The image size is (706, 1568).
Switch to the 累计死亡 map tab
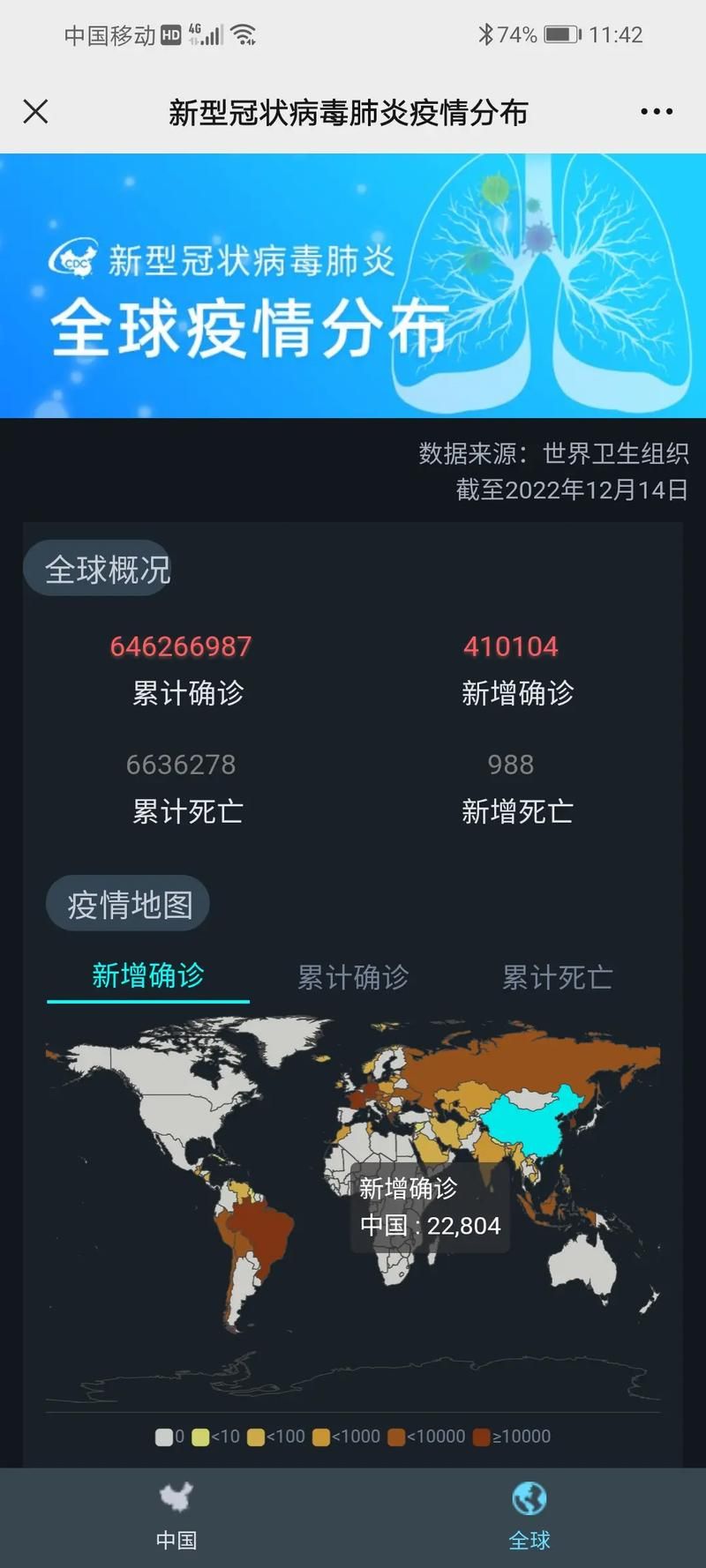557,977
